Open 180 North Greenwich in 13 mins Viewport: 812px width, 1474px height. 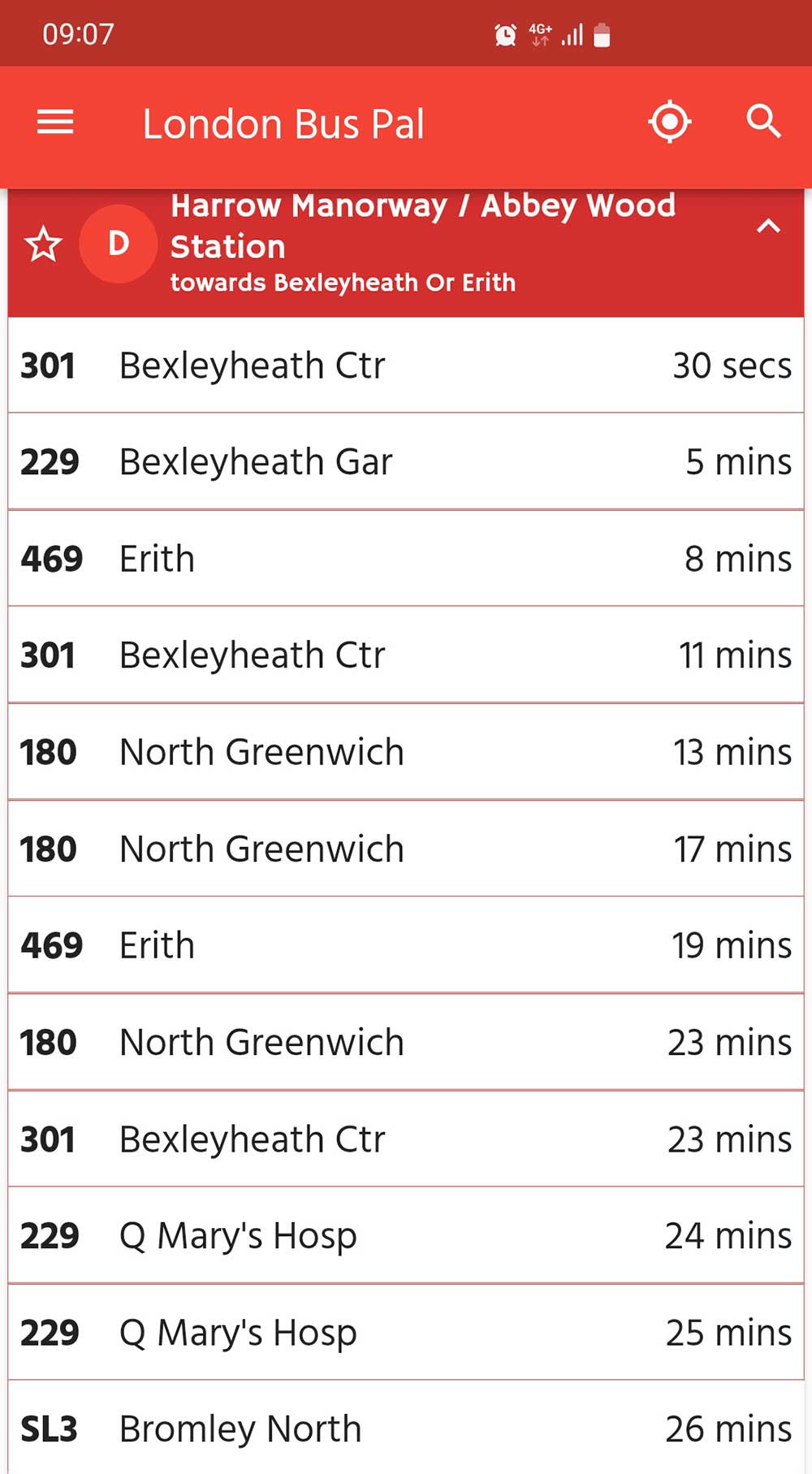tap(406, 752)
